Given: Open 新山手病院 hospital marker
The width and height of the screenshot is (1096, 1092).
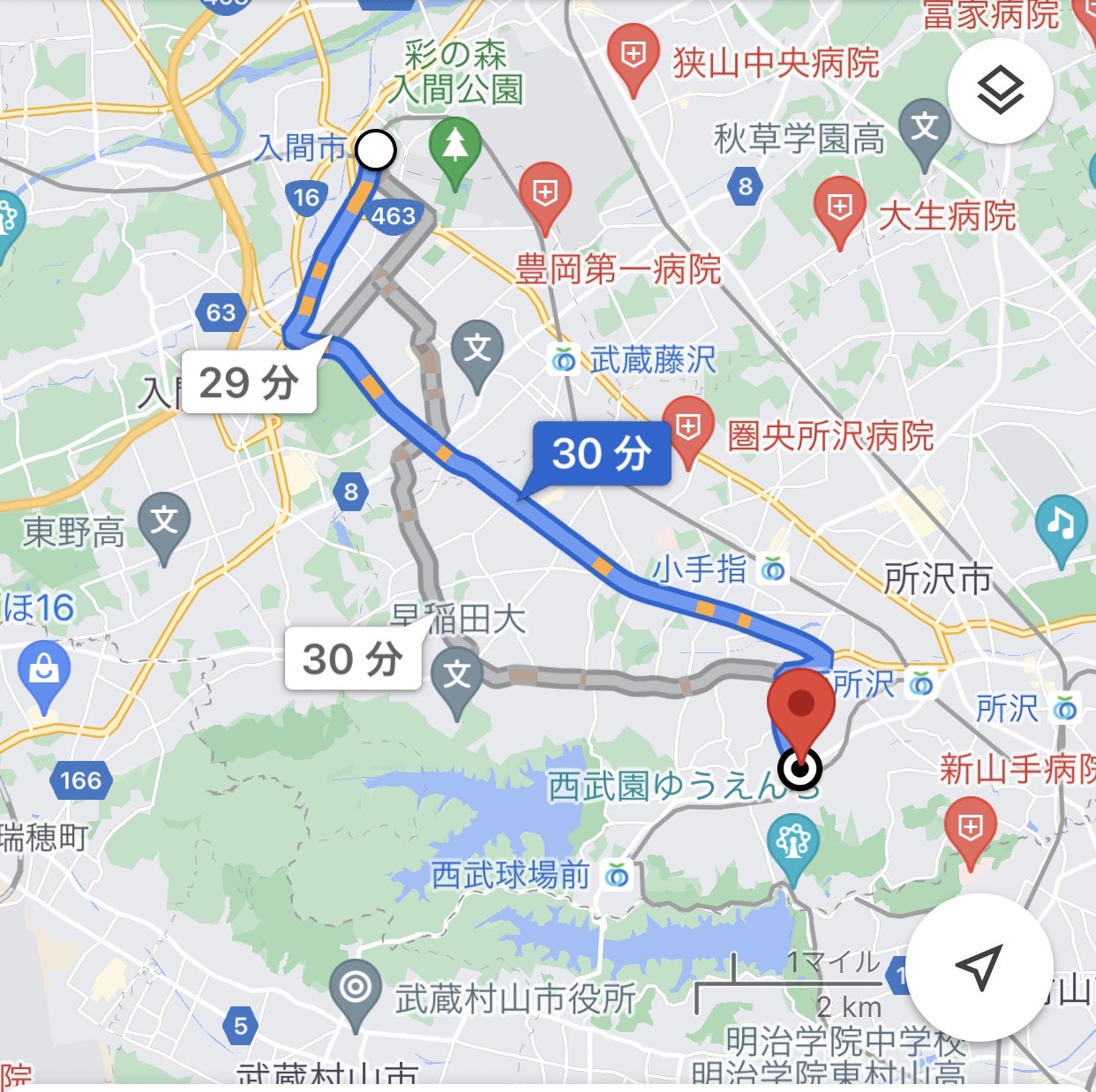Looking at the screenshot, I should (x=969, y=830).
